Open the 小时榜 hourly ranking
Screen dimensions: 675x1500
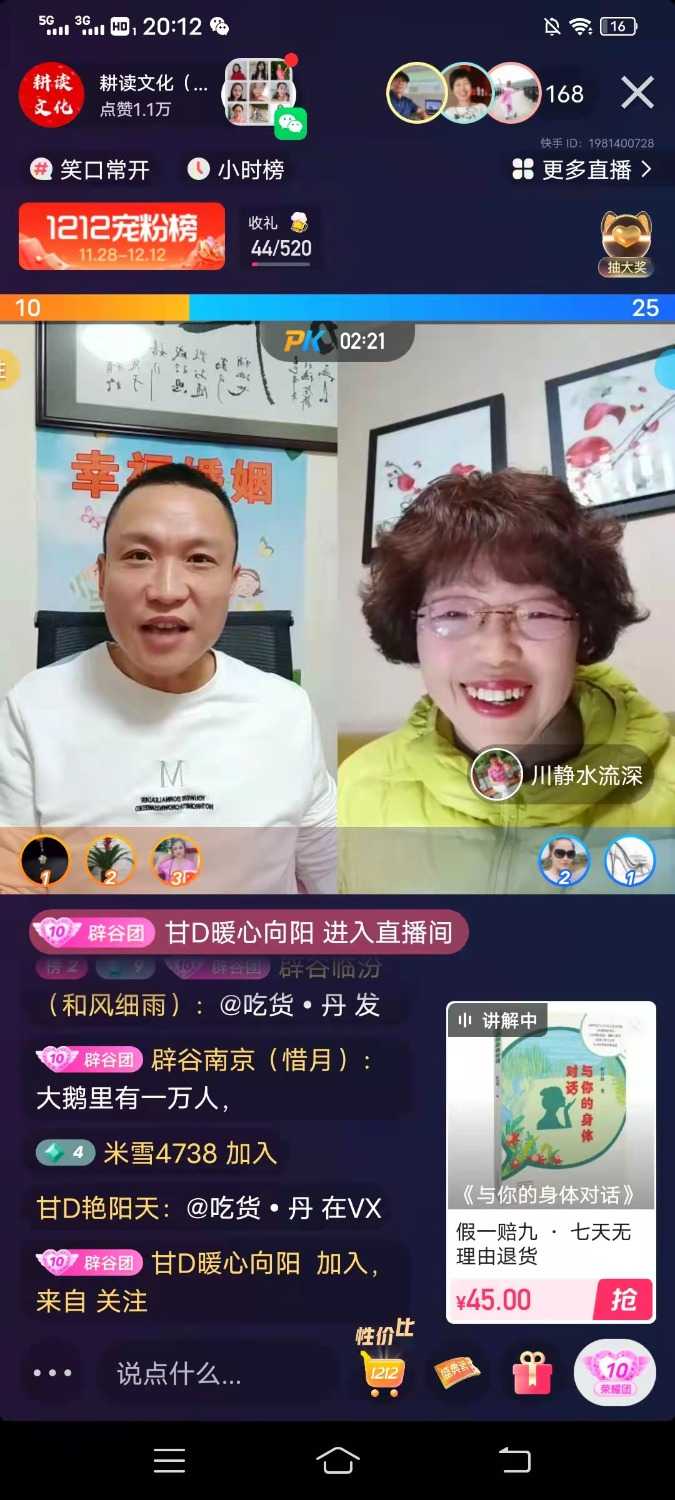(237, 169)
